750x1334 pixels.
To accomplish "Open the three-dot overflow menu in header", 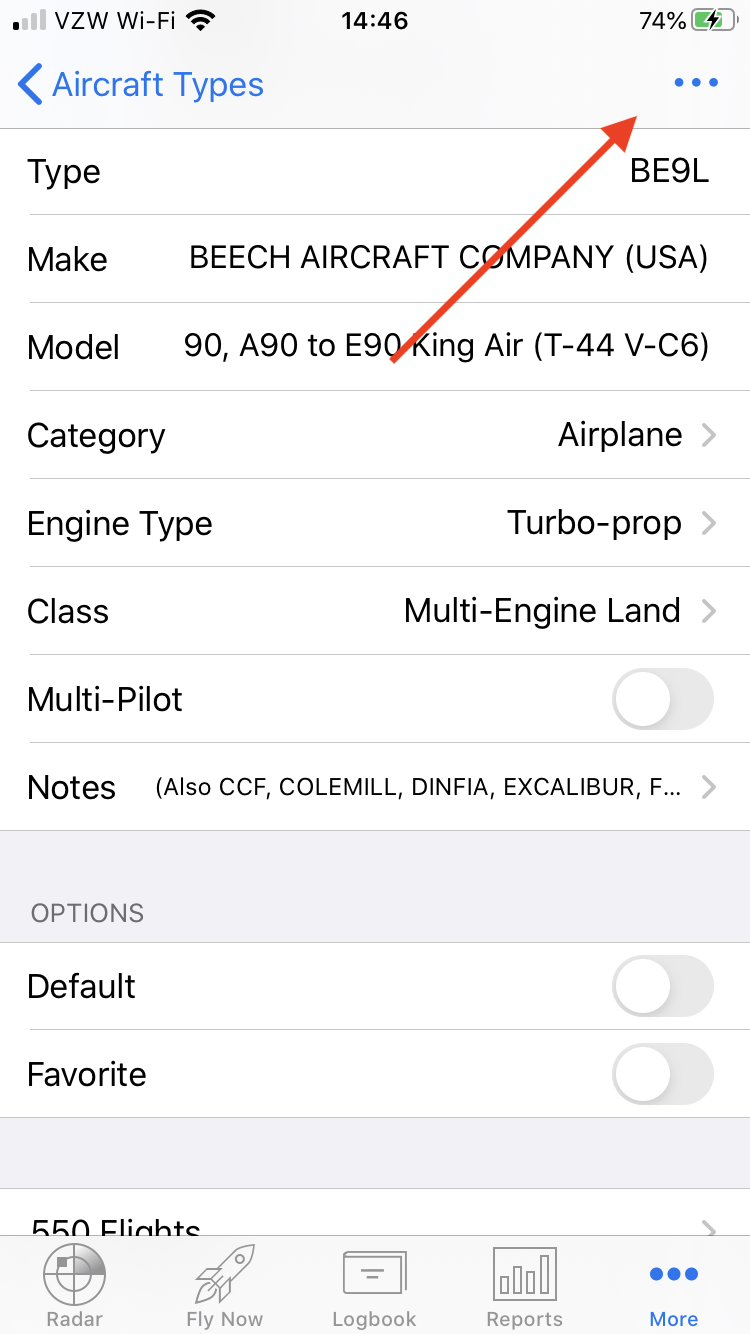I will 696,83.
